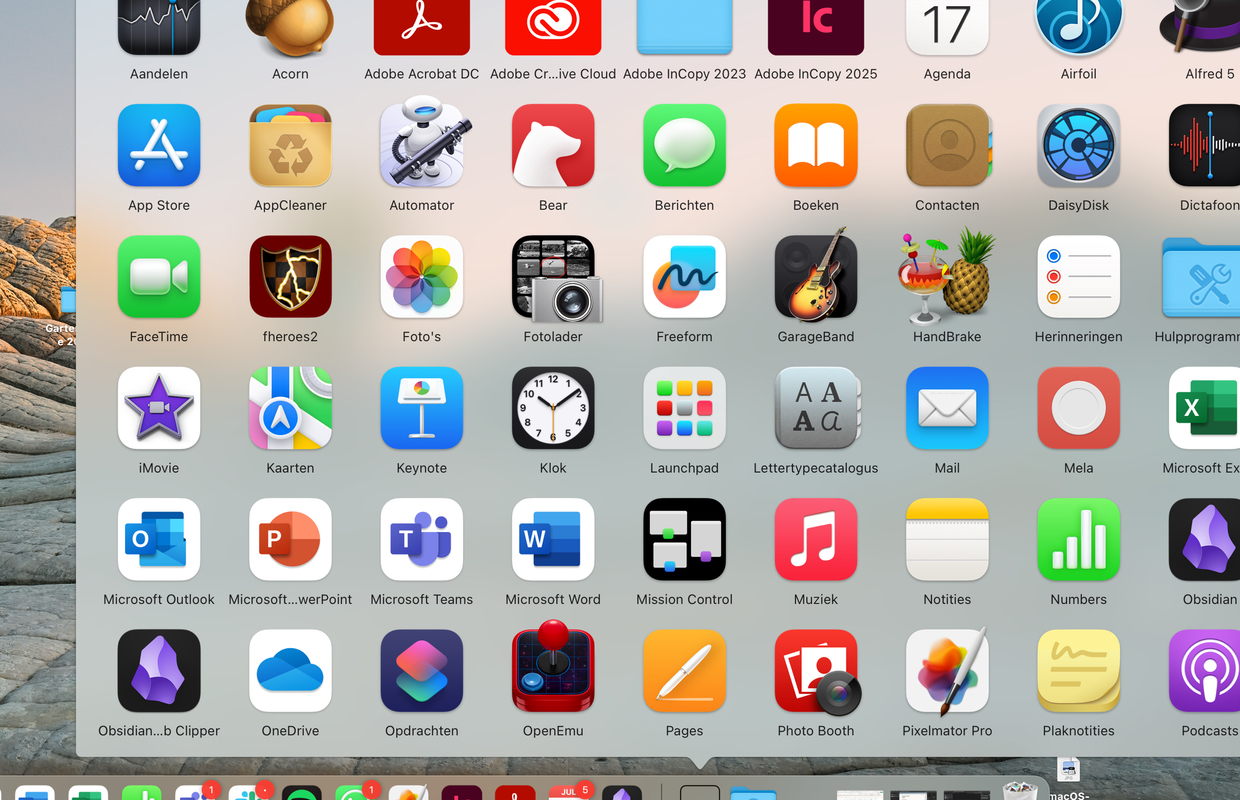Open the Muziek app

(816, 540)
